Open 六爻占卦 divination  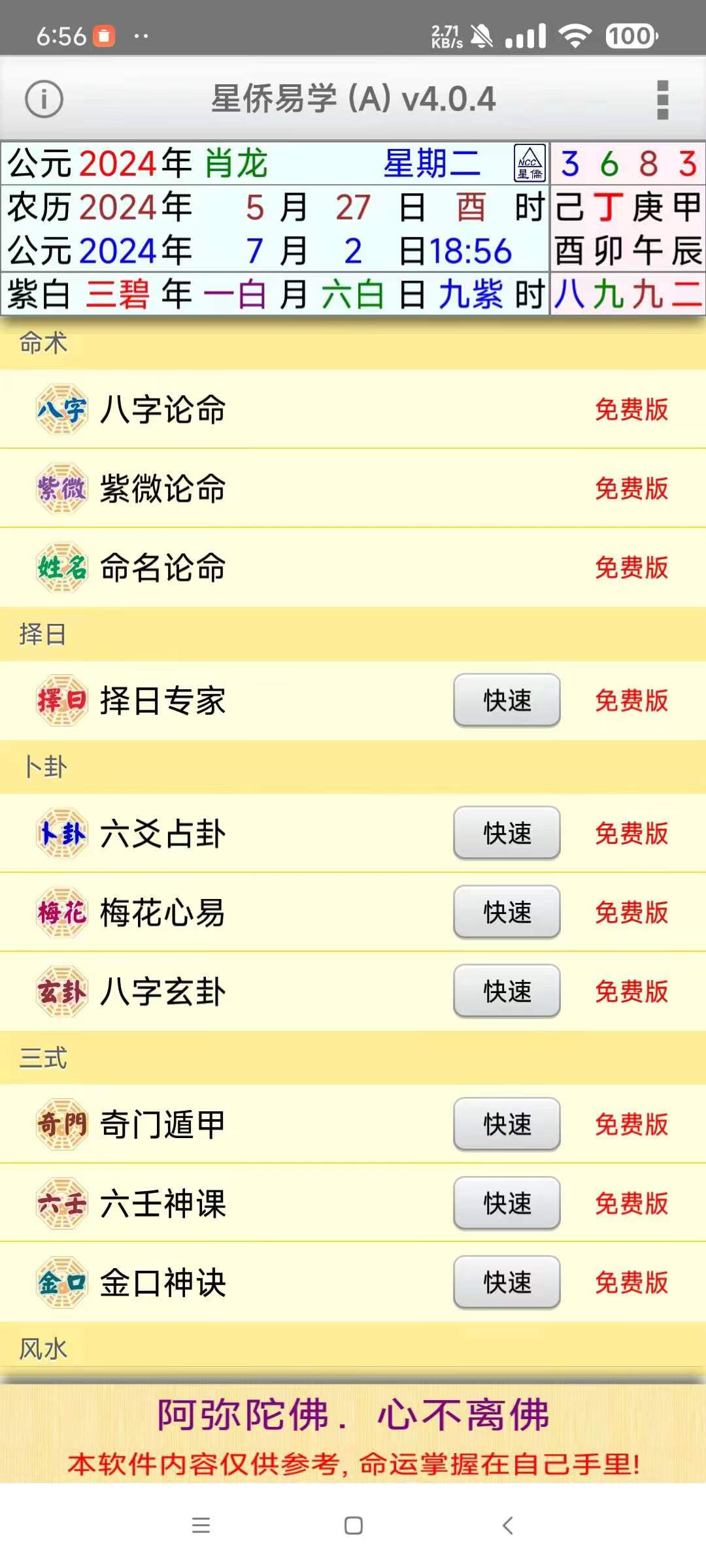point(163,834)
